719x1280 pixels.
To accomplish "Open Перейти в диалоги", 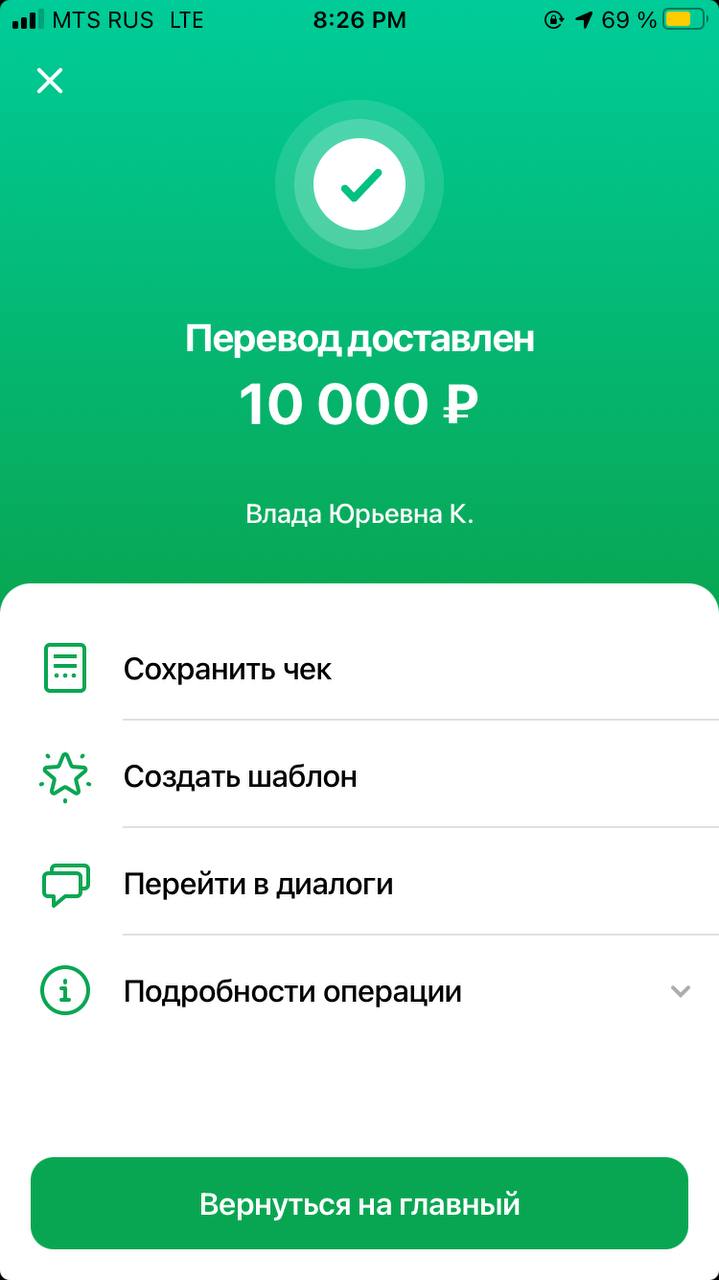I will pyautogui.click(x=258, y=884).
